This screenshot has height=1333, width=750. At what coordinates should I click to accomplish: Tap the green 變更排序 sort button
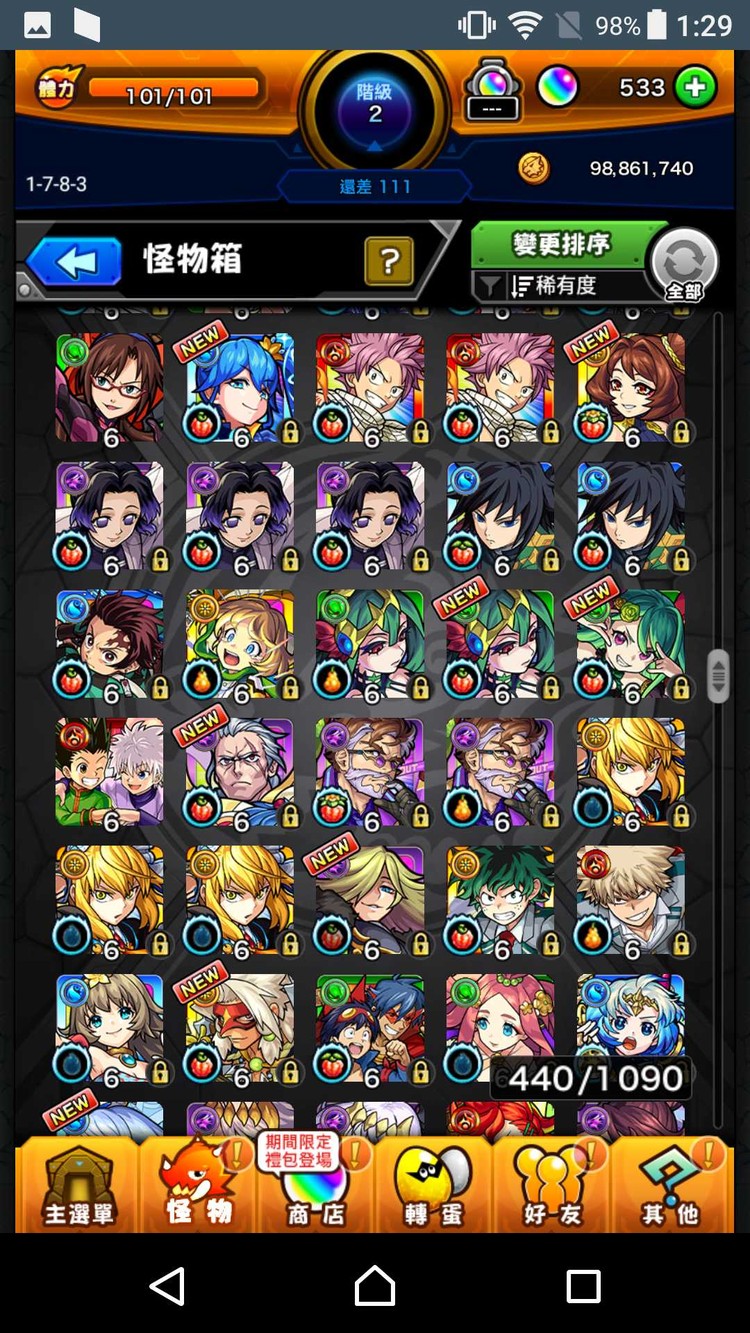click(x=561, y=243)
